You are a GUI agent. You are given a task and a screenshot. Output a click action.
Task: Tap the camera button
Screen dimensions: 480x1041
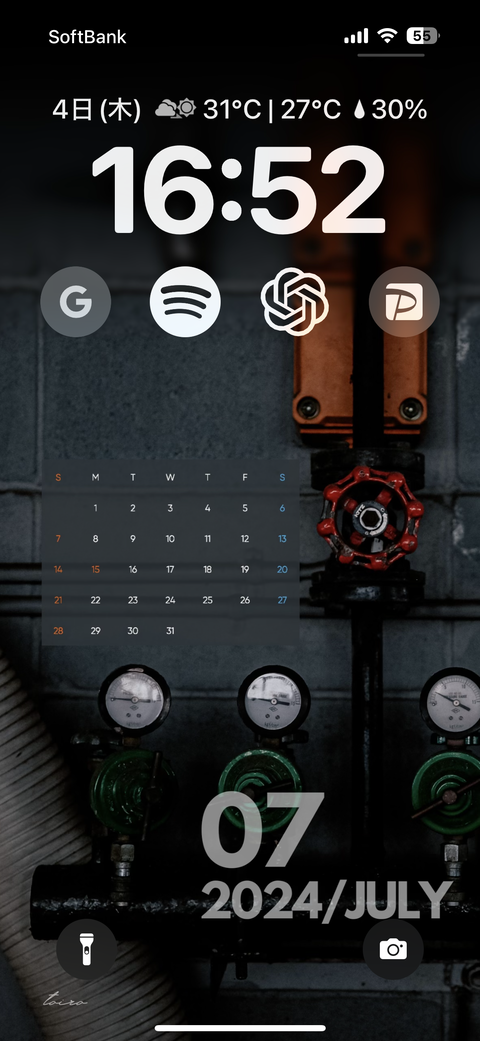(x=393, y=949)
